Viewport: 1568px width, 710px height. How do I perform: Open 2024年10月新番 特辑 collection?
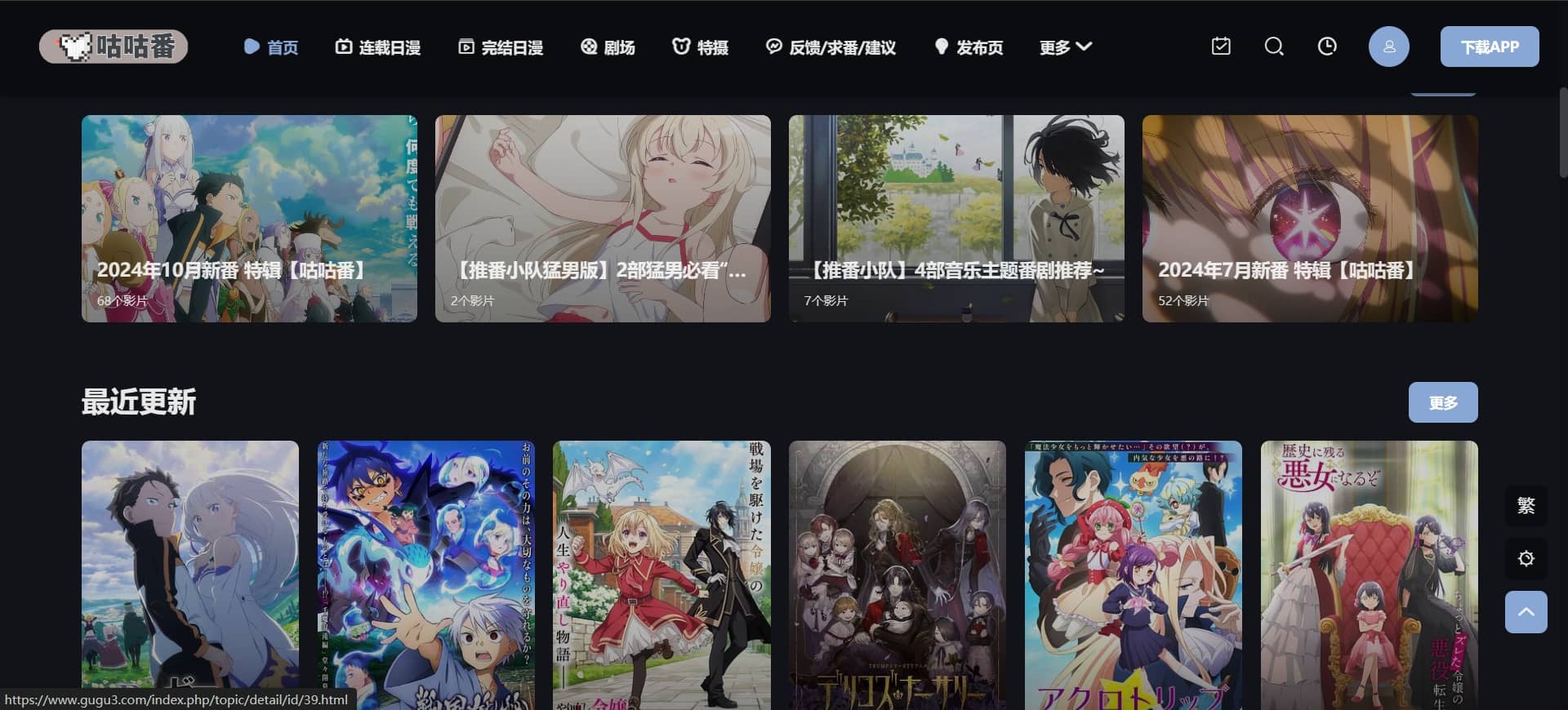coord(249,218)
